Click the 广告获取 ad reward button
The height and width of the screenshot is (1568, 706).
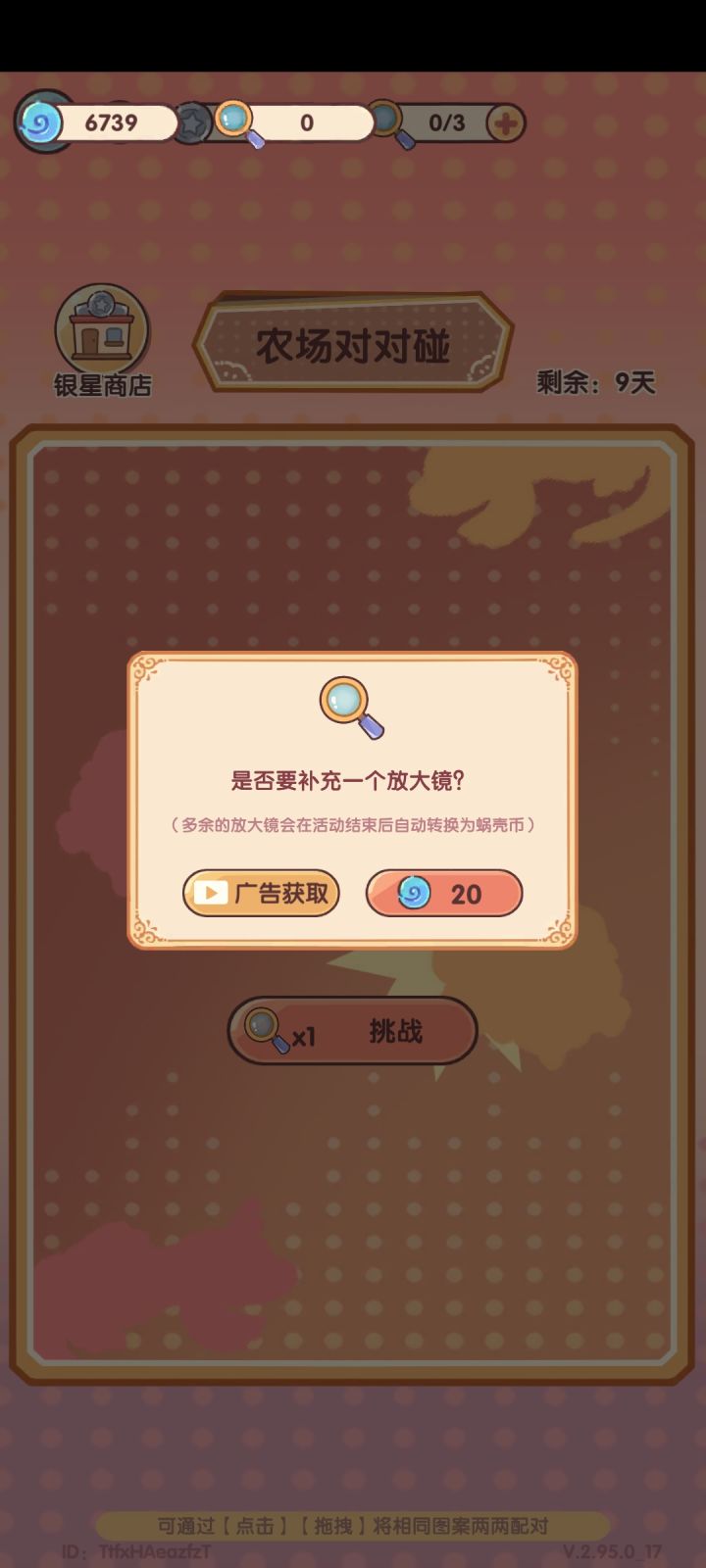tap(260, 893)
